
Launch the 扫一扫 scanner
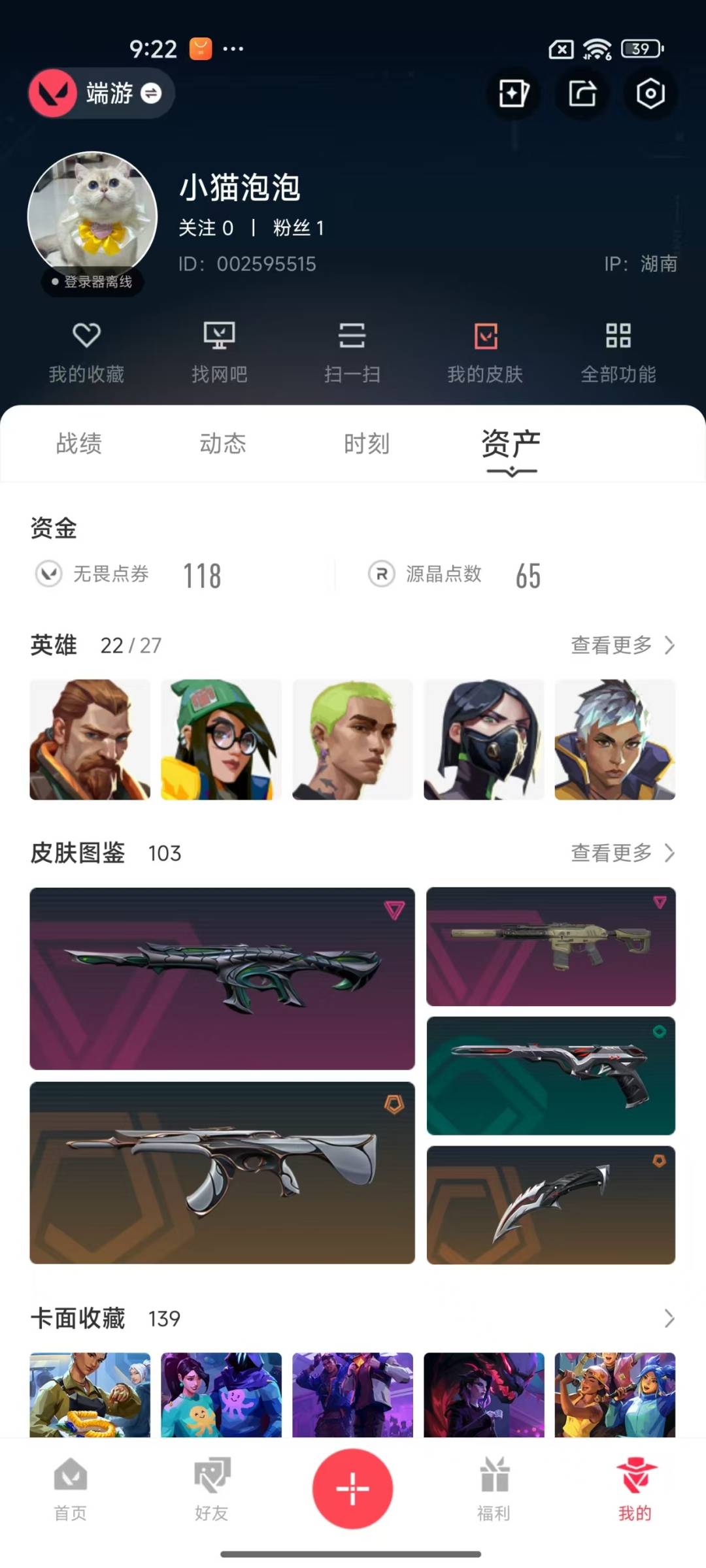tap(352, 353)
